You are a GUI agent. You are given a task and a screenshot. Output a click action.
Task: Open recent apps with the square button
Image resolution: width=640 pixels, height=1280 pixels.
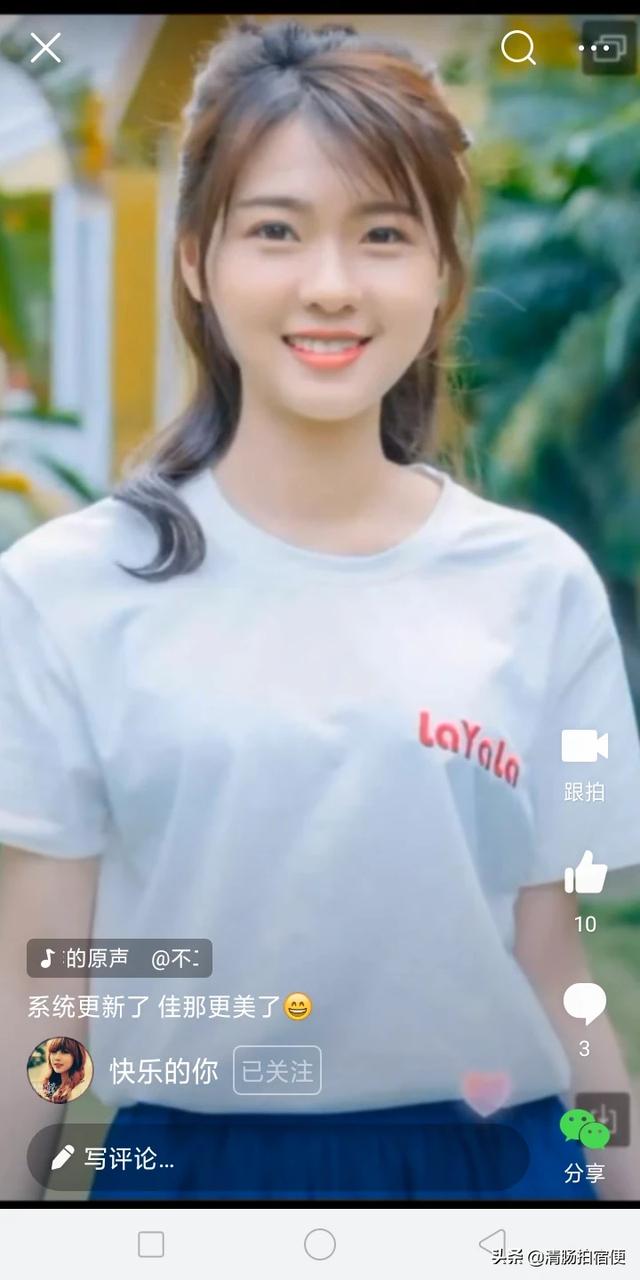tap(151, 1244)
